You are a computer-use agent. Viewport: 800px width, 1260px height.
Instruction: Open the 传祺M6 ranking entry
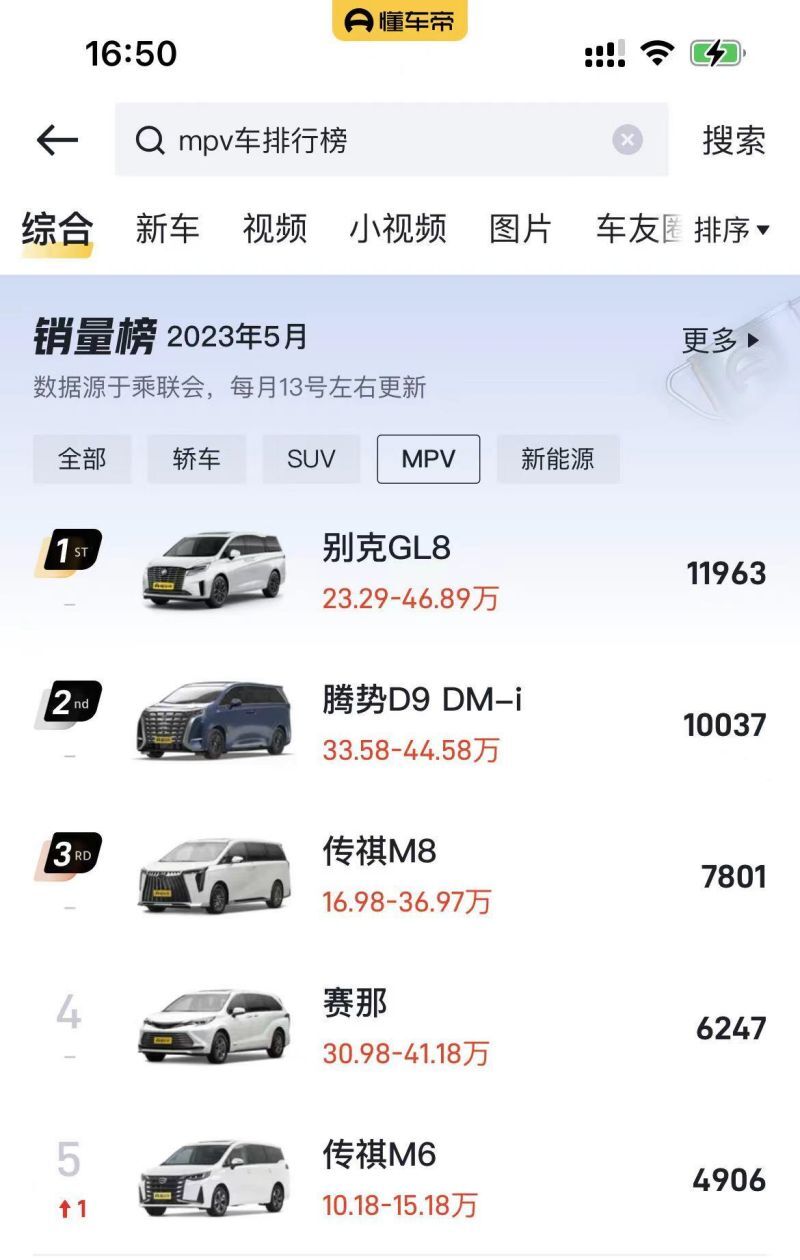[x=400, y=1178]
